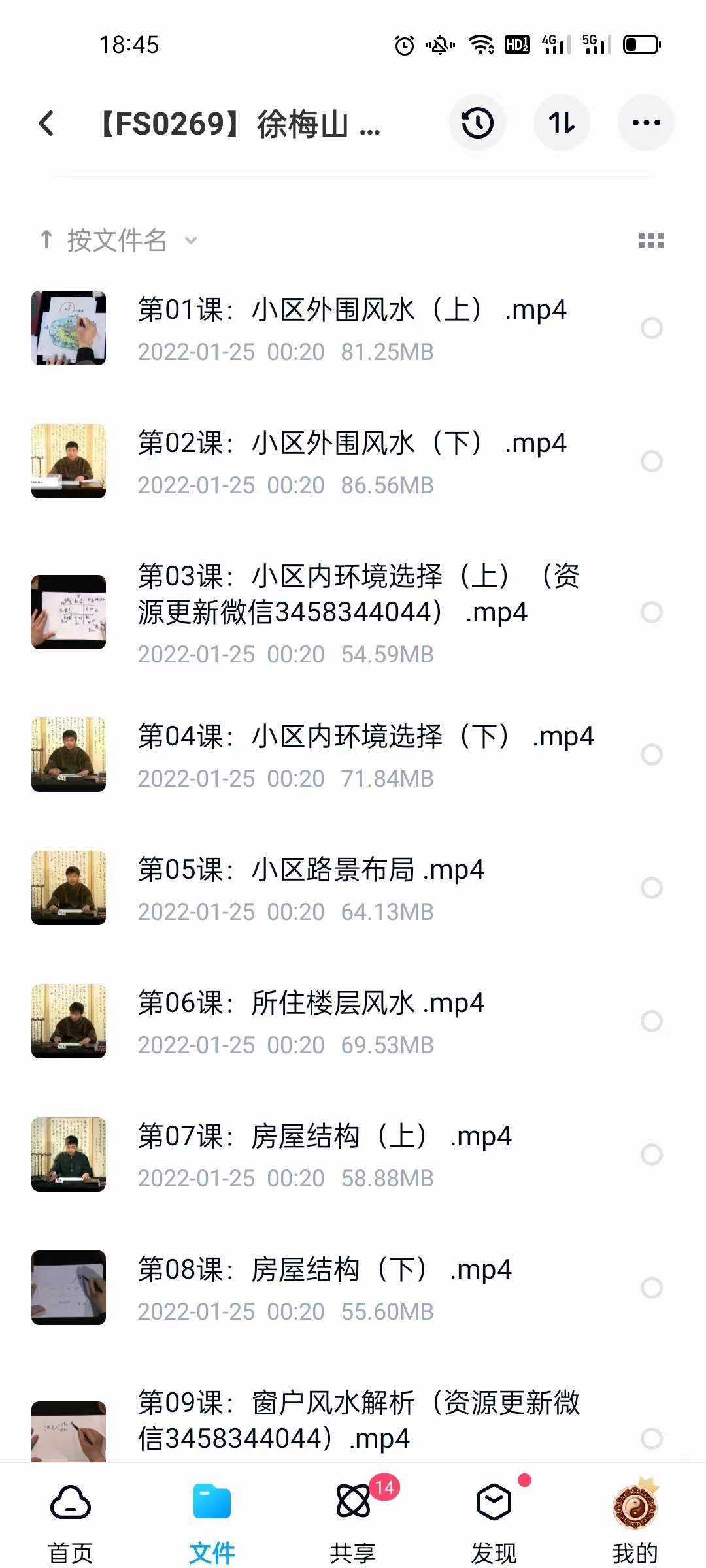706x1568 pixels.
Task: Tap the thumbnail of 第08课 video
Action: coord(68,1288)
